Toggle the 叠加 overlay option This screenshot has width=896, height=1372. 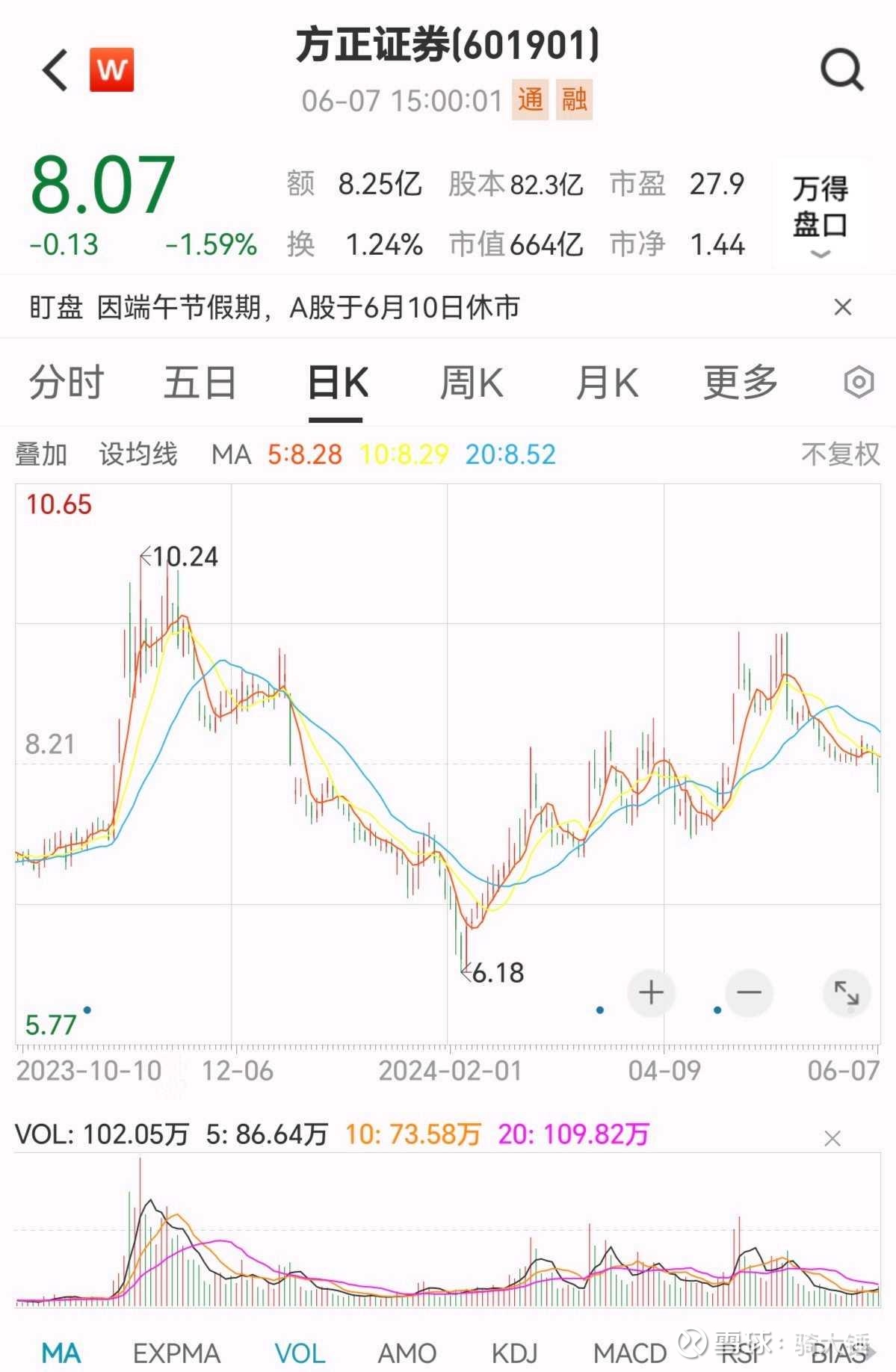(x=40, y=453)
